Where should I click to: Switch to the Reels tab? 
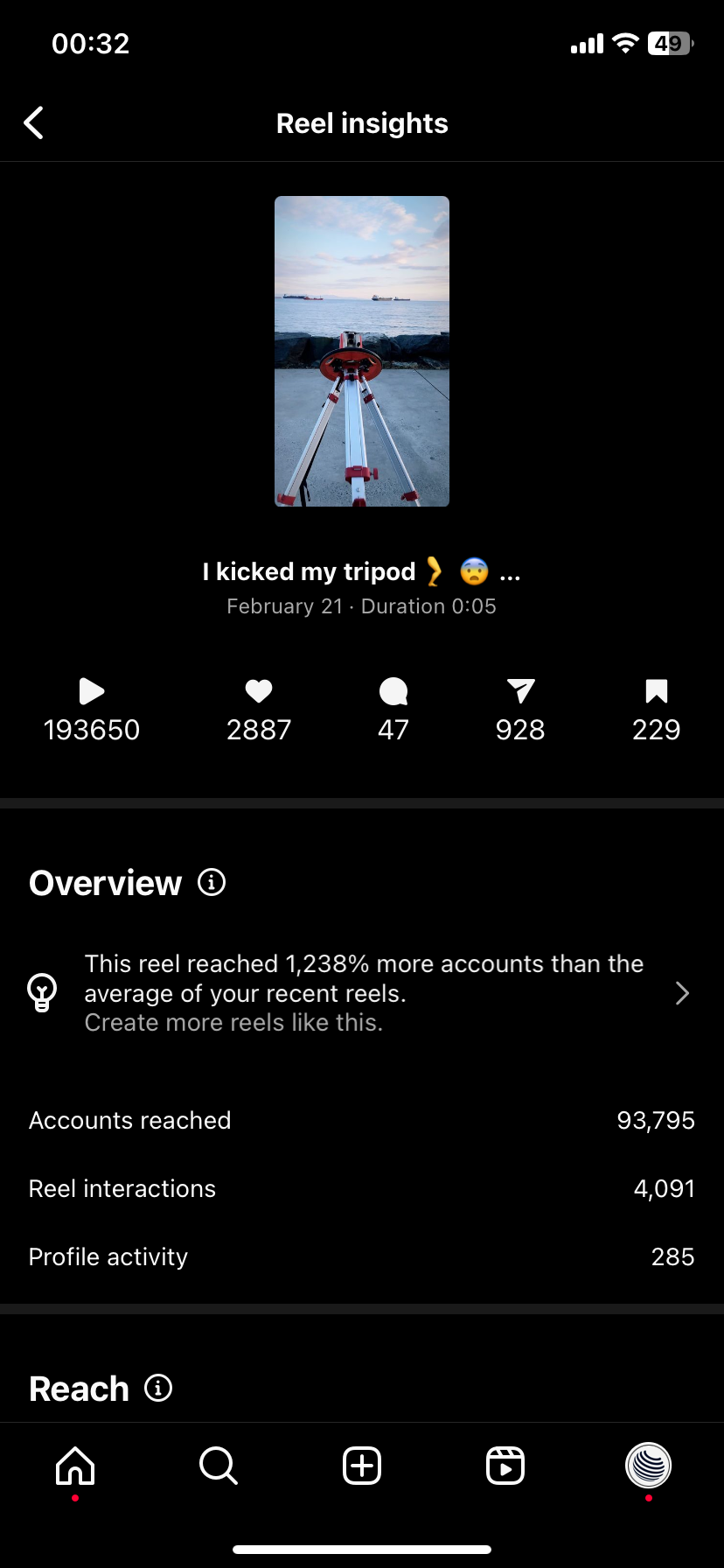coord(505,1466)
